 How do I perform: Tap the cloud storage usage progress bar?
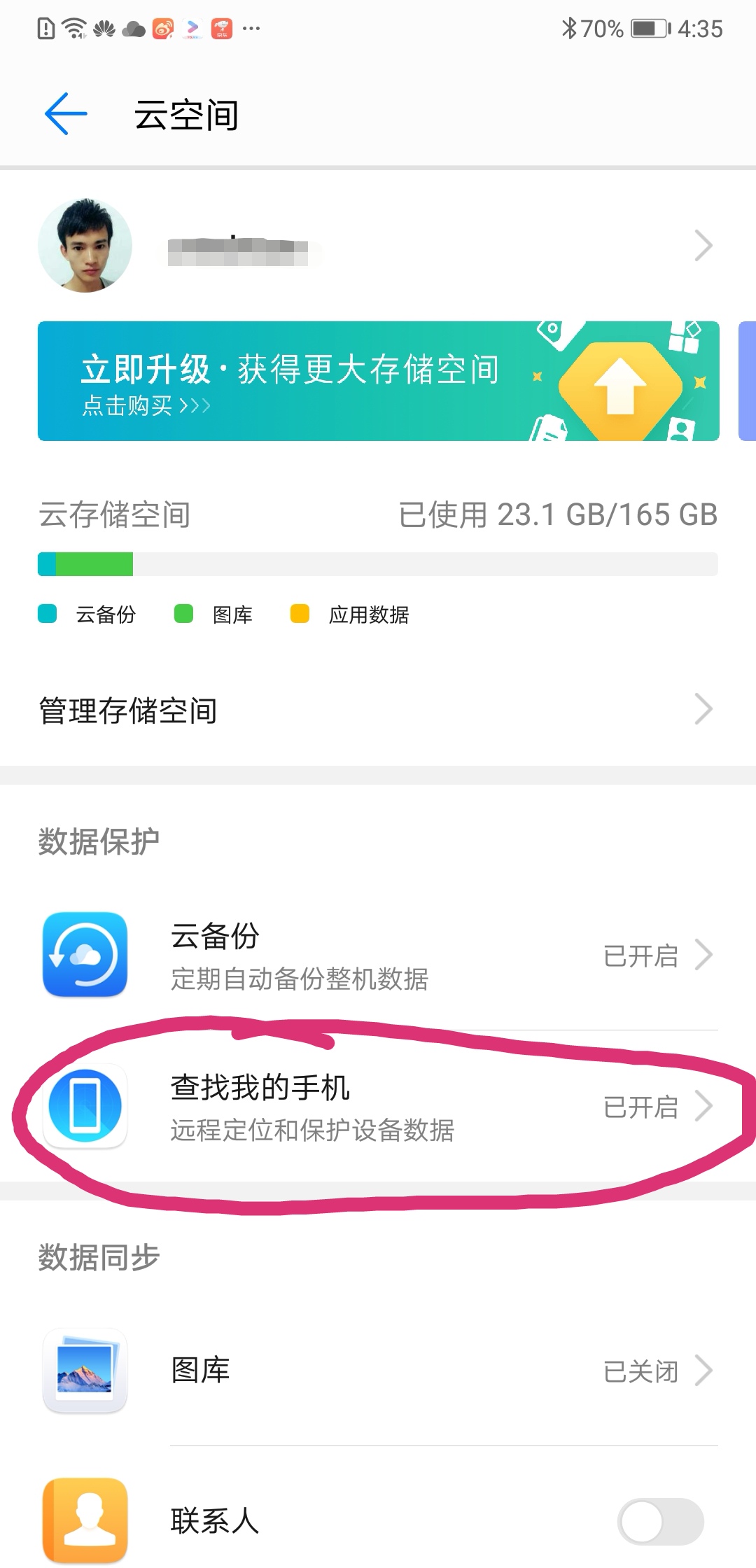(x=378, y=562)
